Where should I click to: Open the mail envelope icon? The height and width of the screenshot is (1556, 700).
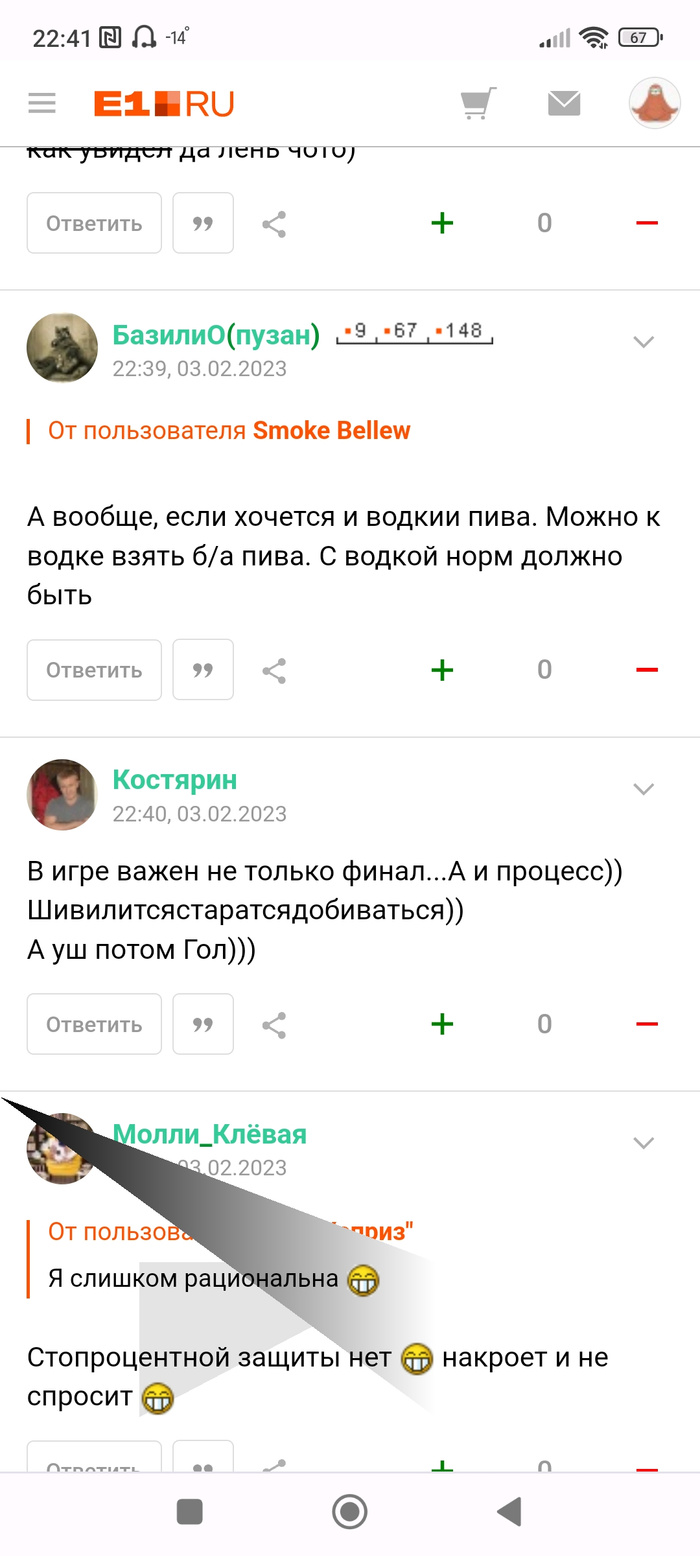click(564, 103)
